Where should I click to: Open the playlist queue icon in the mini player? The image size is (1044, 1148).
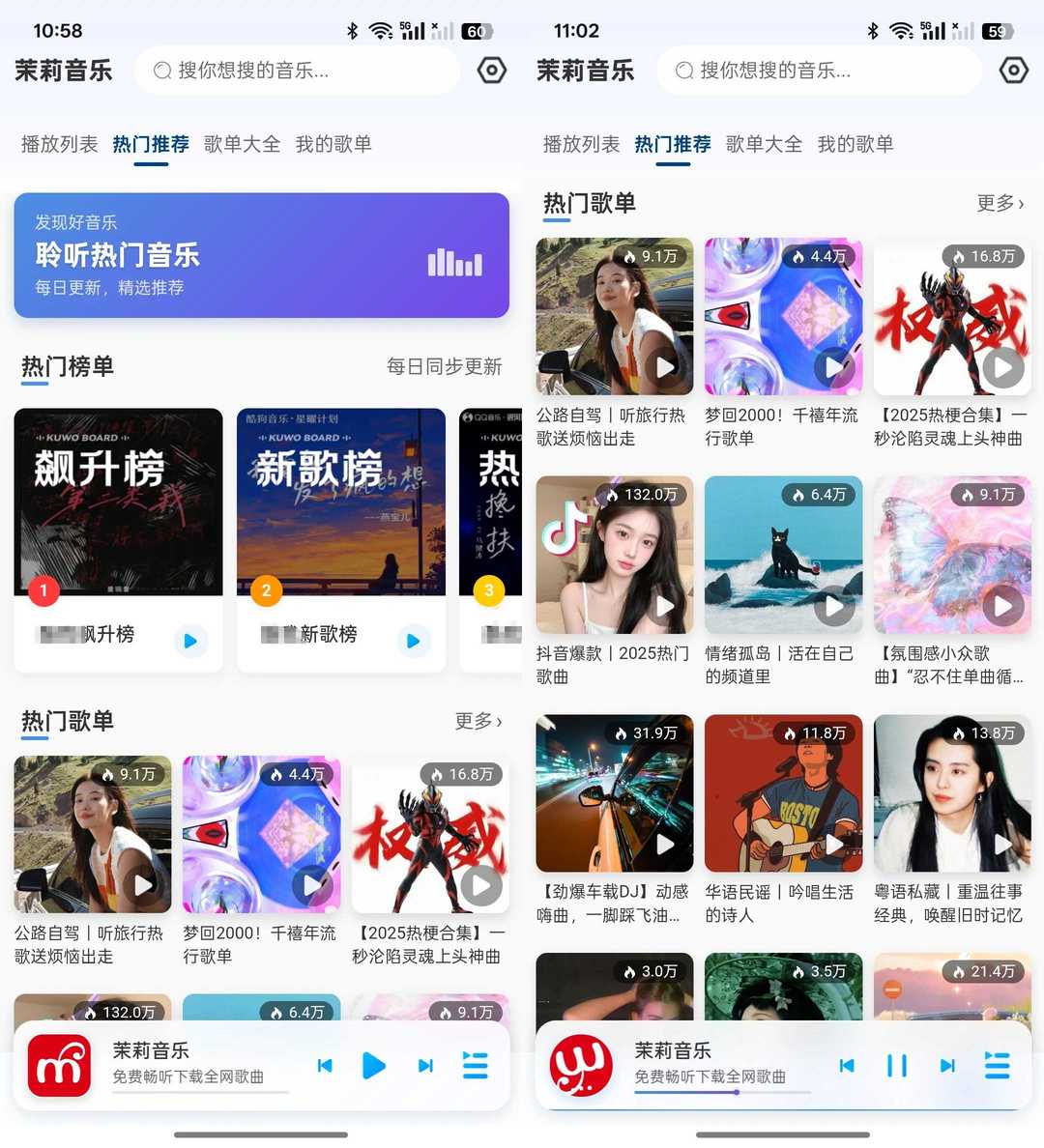click(475, 1065)
